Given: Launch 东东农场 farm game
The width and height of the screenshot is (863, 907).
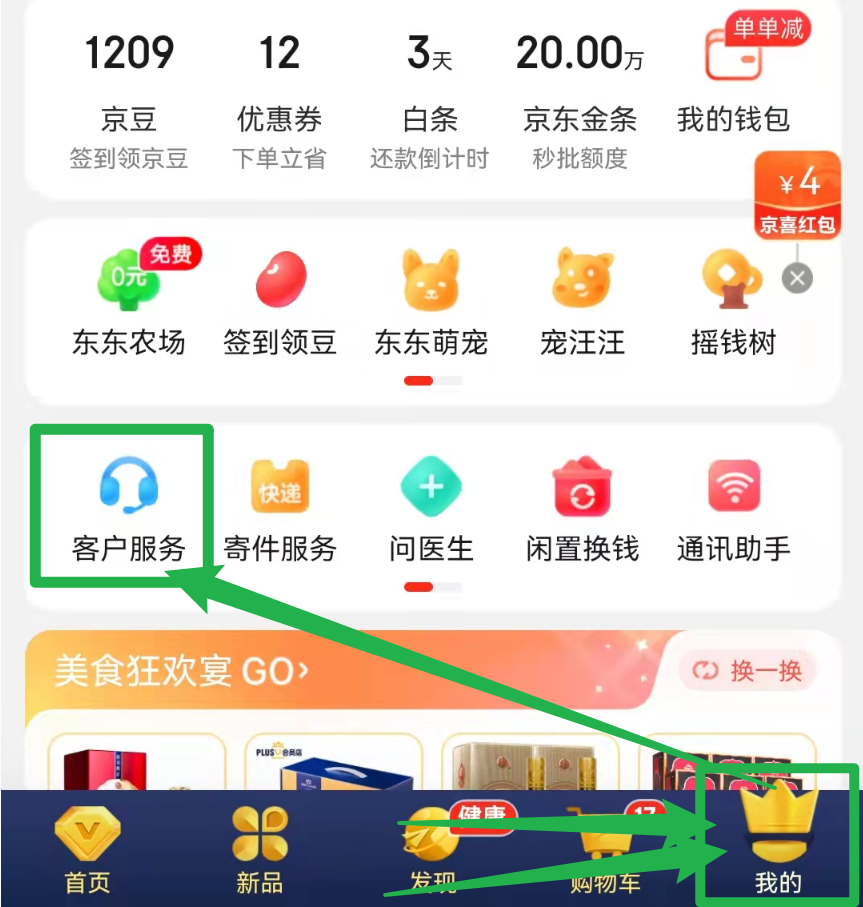Looking at the screenshot, I should pyautogui.click(x=128, y=300).
